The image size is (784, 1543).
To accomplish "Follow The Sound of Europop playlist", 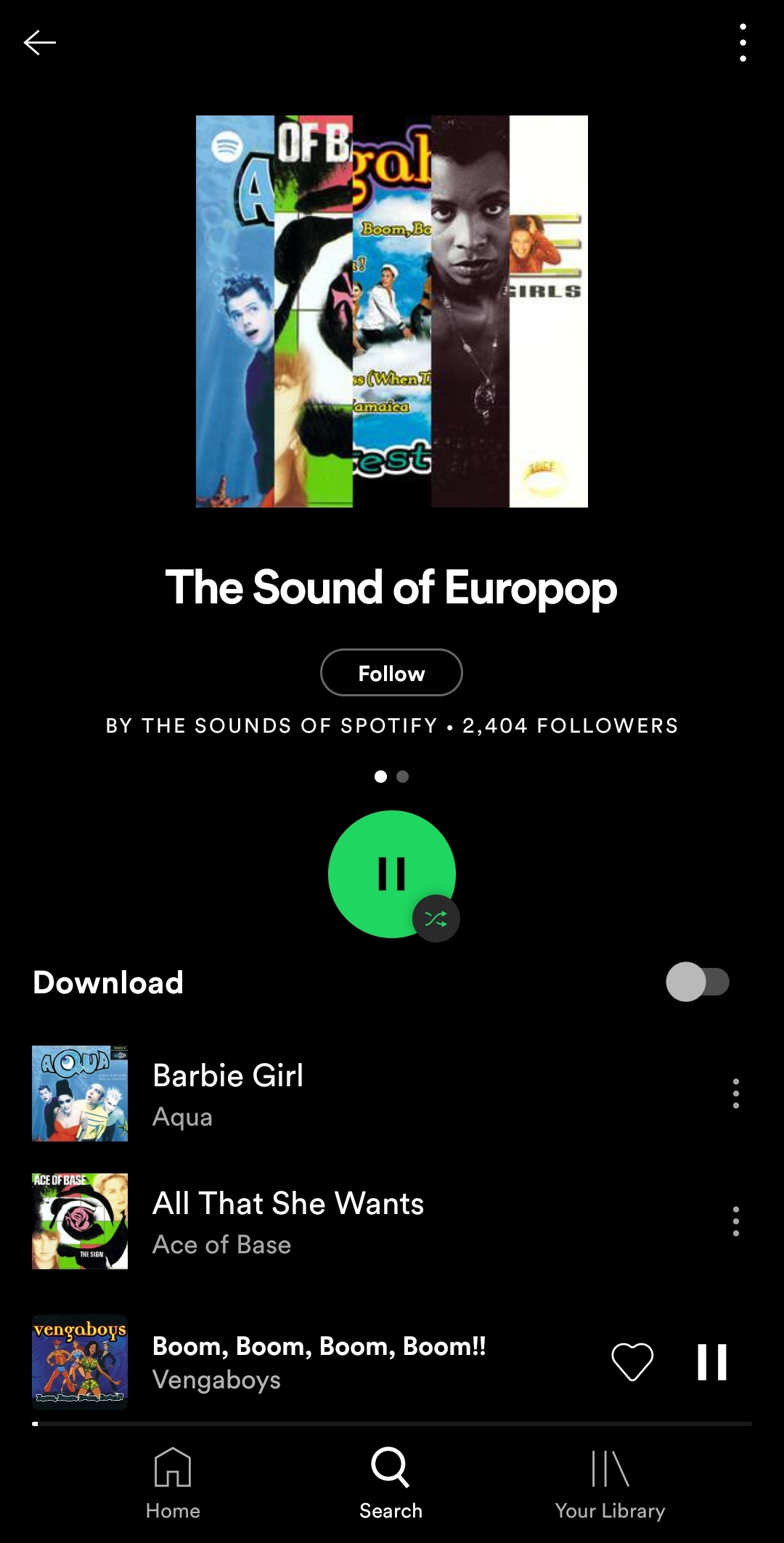I will coord(391,673).
